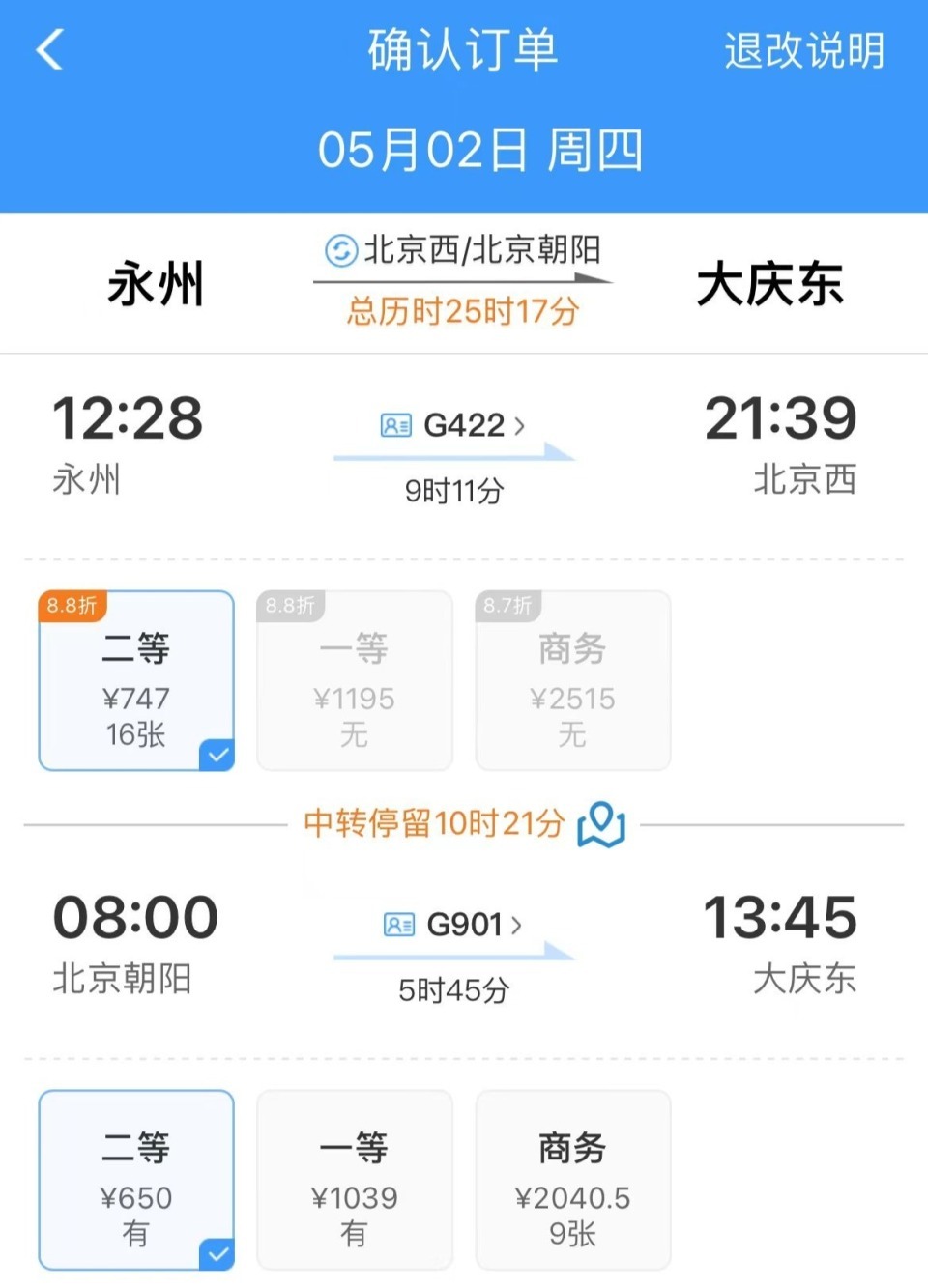Select the 商务 ¥2040.5 seat card
This screenshot has width=928, height=1288.
(x=571, y=1181)
